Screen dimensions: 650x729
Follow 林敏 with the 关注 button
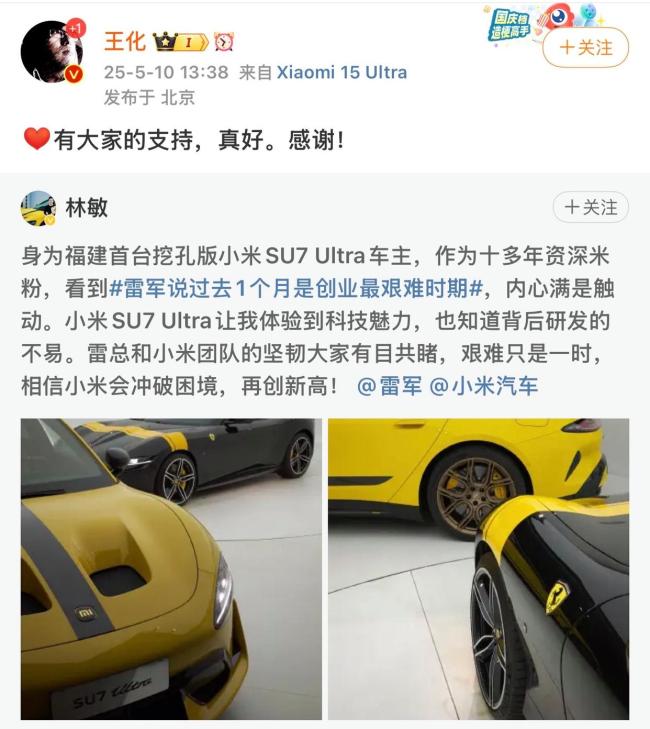[x=590, y=207]
